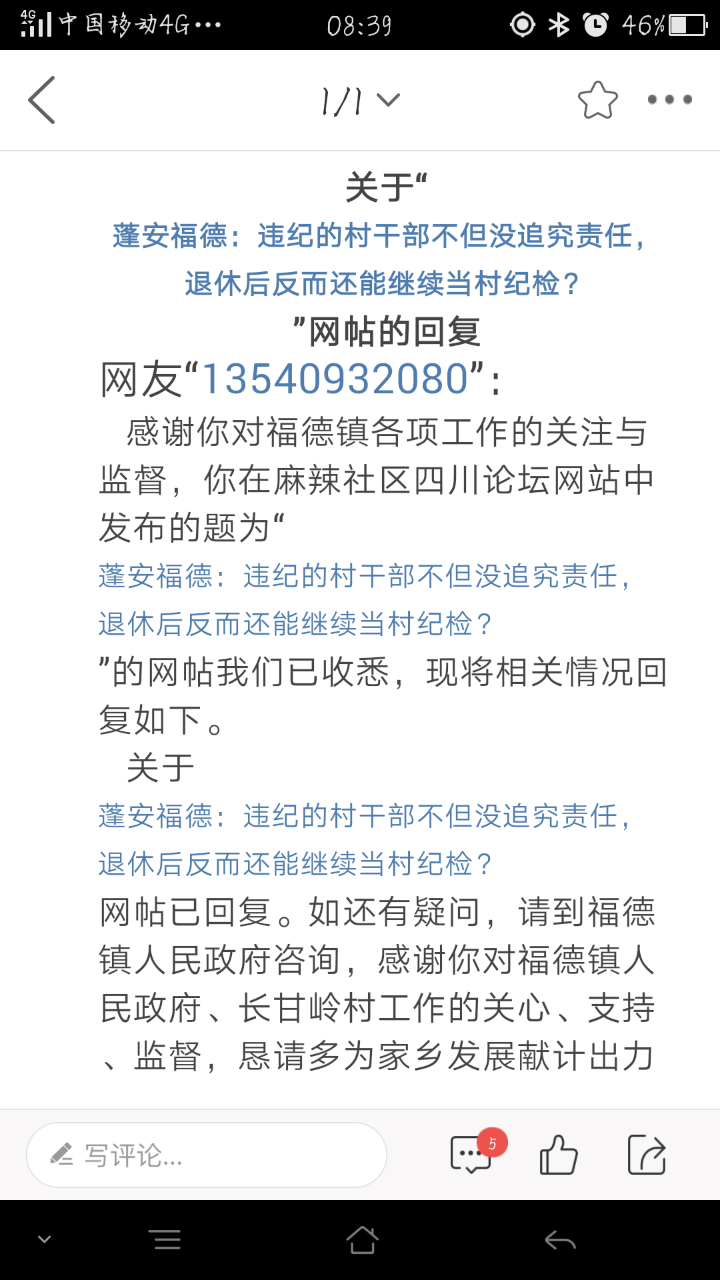Favorite this post with the star

click(598, 100)
